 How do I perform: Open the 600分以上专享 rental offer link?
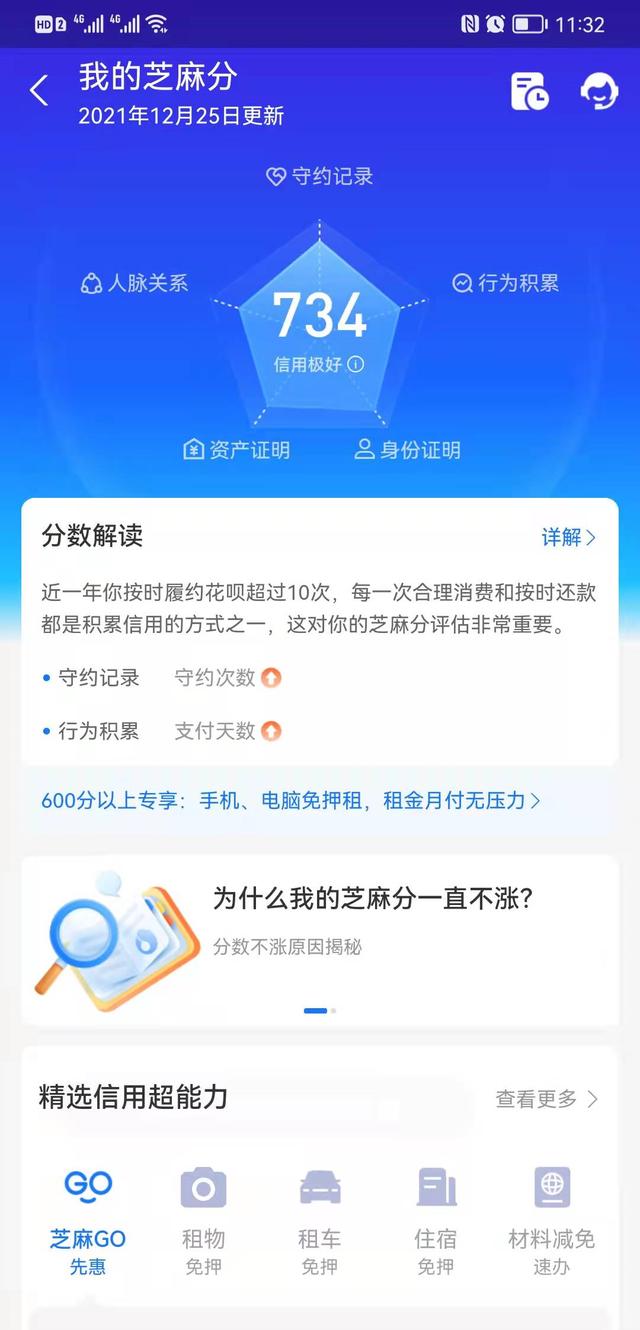(x=290, y=801)
